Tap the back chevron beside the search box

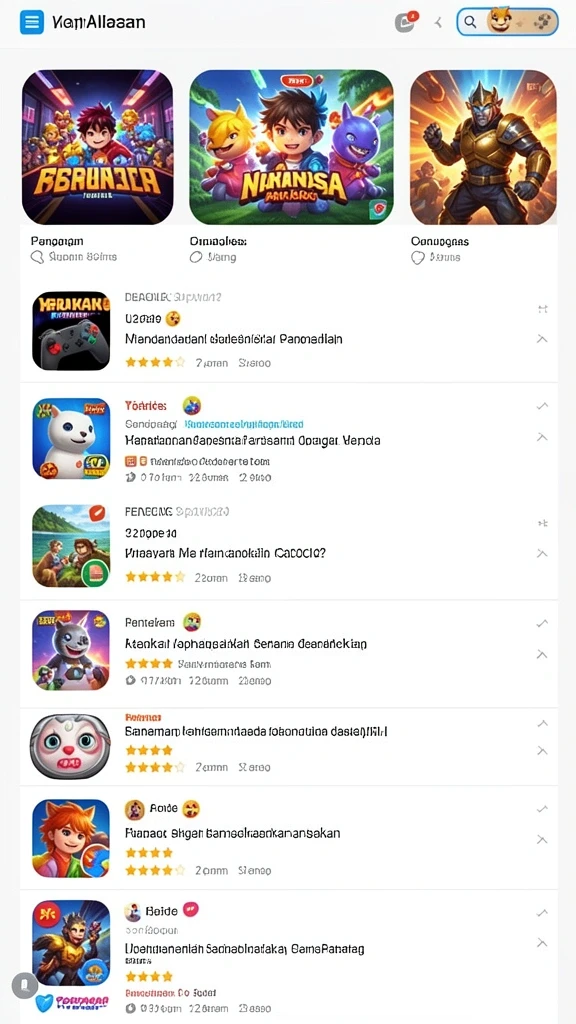click(438, 22)
